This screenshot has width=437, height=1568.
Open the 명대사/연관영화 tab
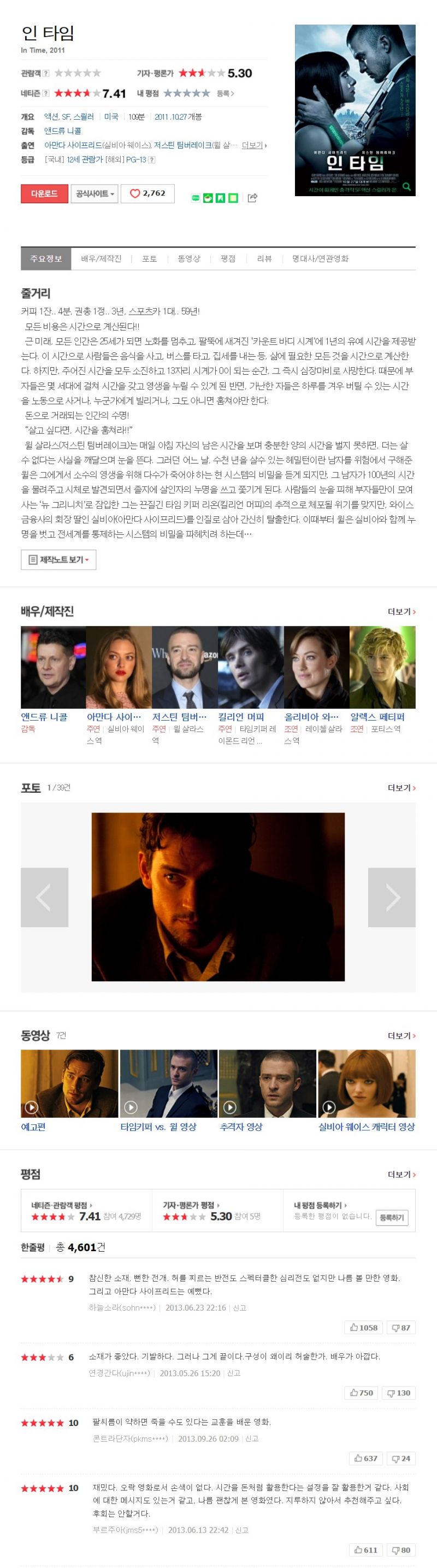320,259
